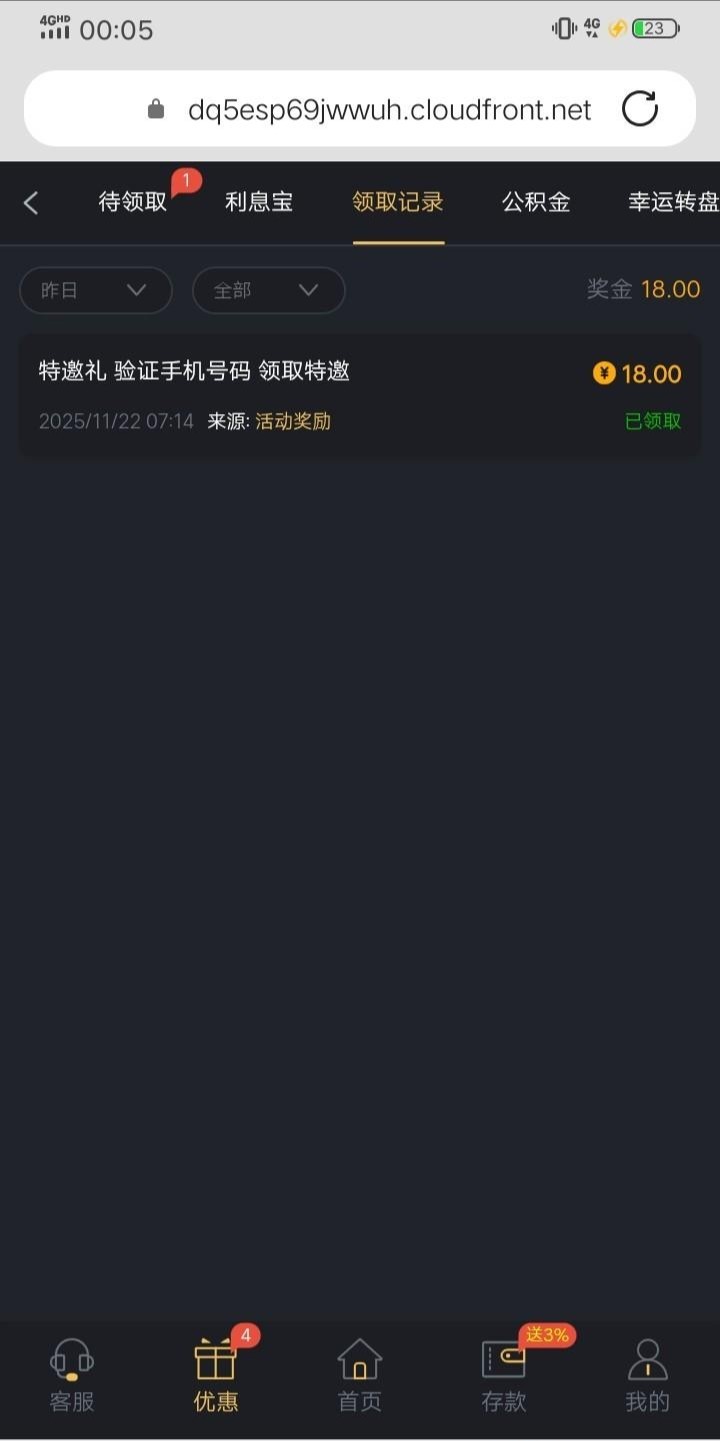The height and width of the screenshot is (1441, 720).
Task: Switch to the 公积金 tab
Action: [x=536, y=202]
